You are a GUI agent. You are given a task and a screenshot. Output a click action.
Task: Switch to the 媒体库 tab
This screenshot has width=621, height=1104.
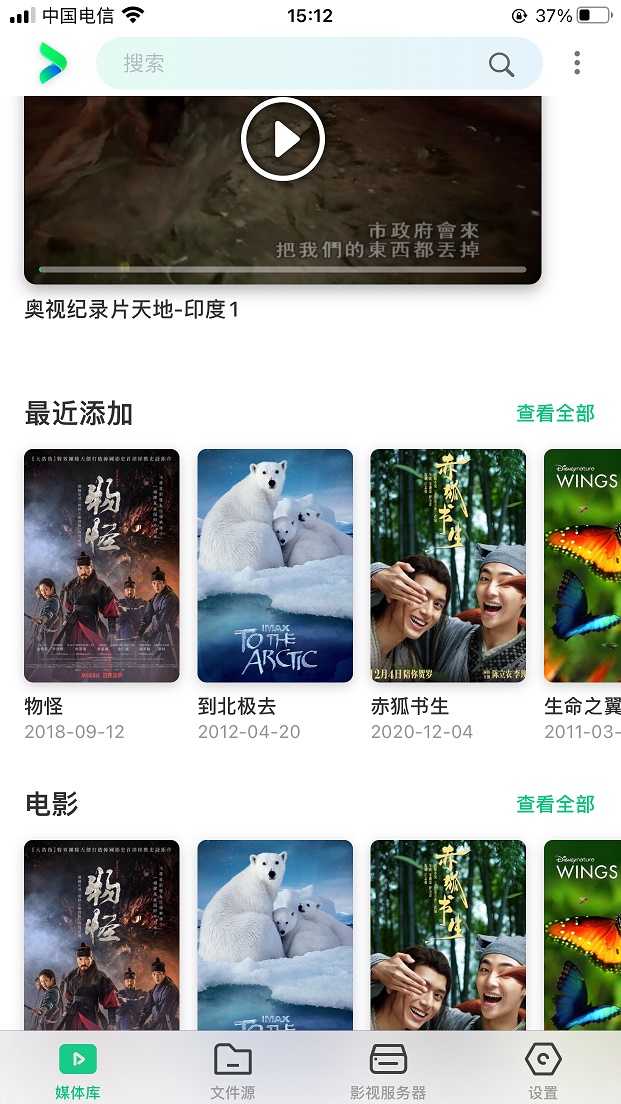77,1070
